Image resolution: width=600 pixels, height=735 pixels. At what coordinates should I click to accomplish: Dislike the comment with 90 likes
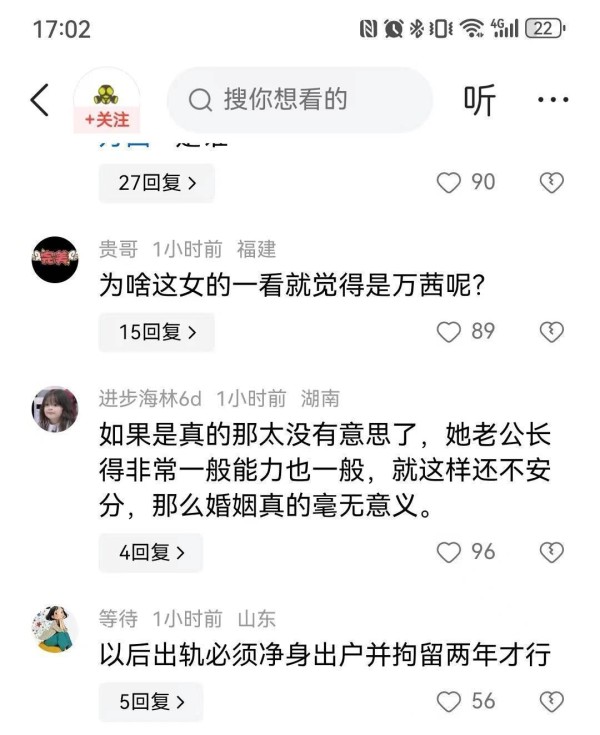[551, 183]
